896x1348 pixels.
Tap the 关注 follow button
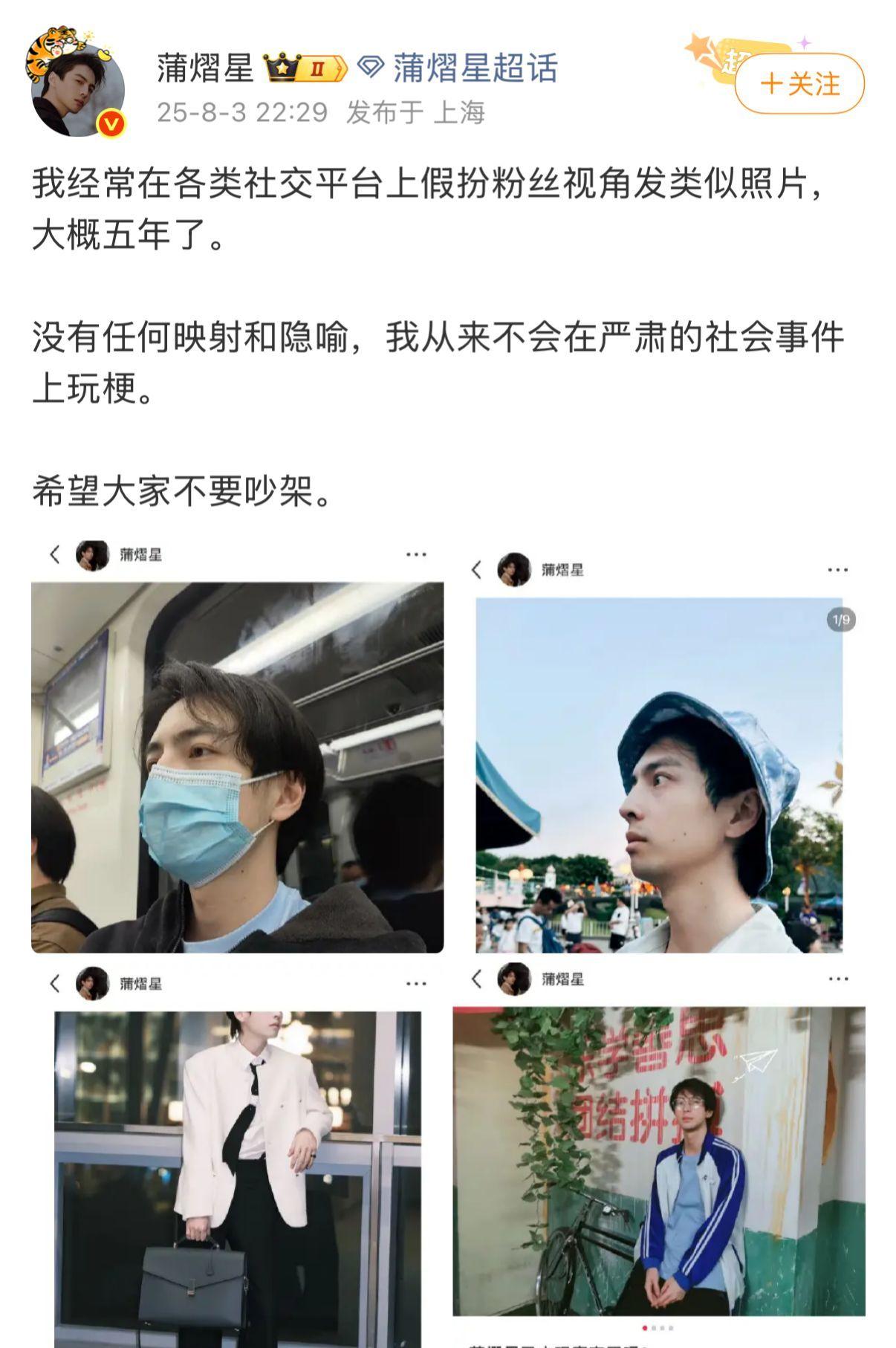click(x=799, y=84)
